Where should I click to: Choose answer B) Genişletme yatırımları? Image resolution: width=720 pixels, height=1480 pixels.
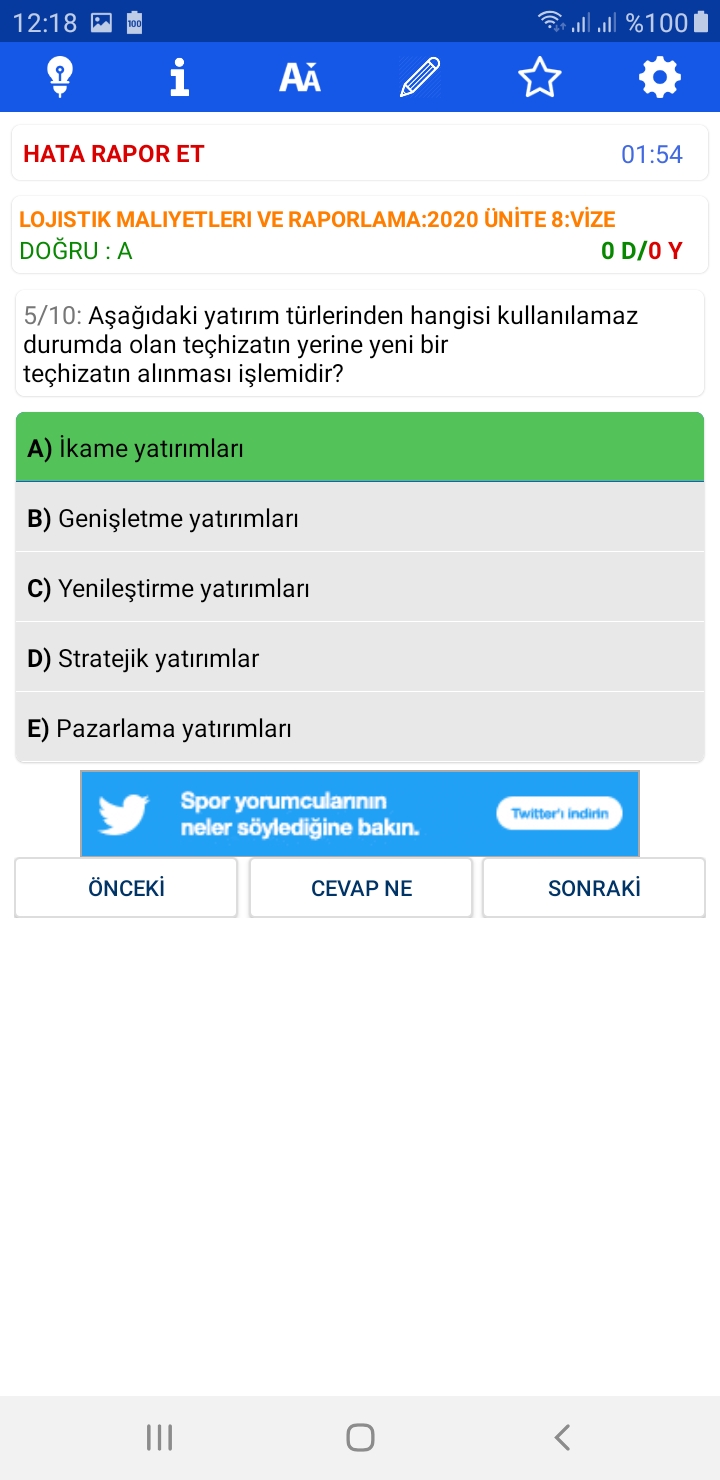click(x=360, y=518)
